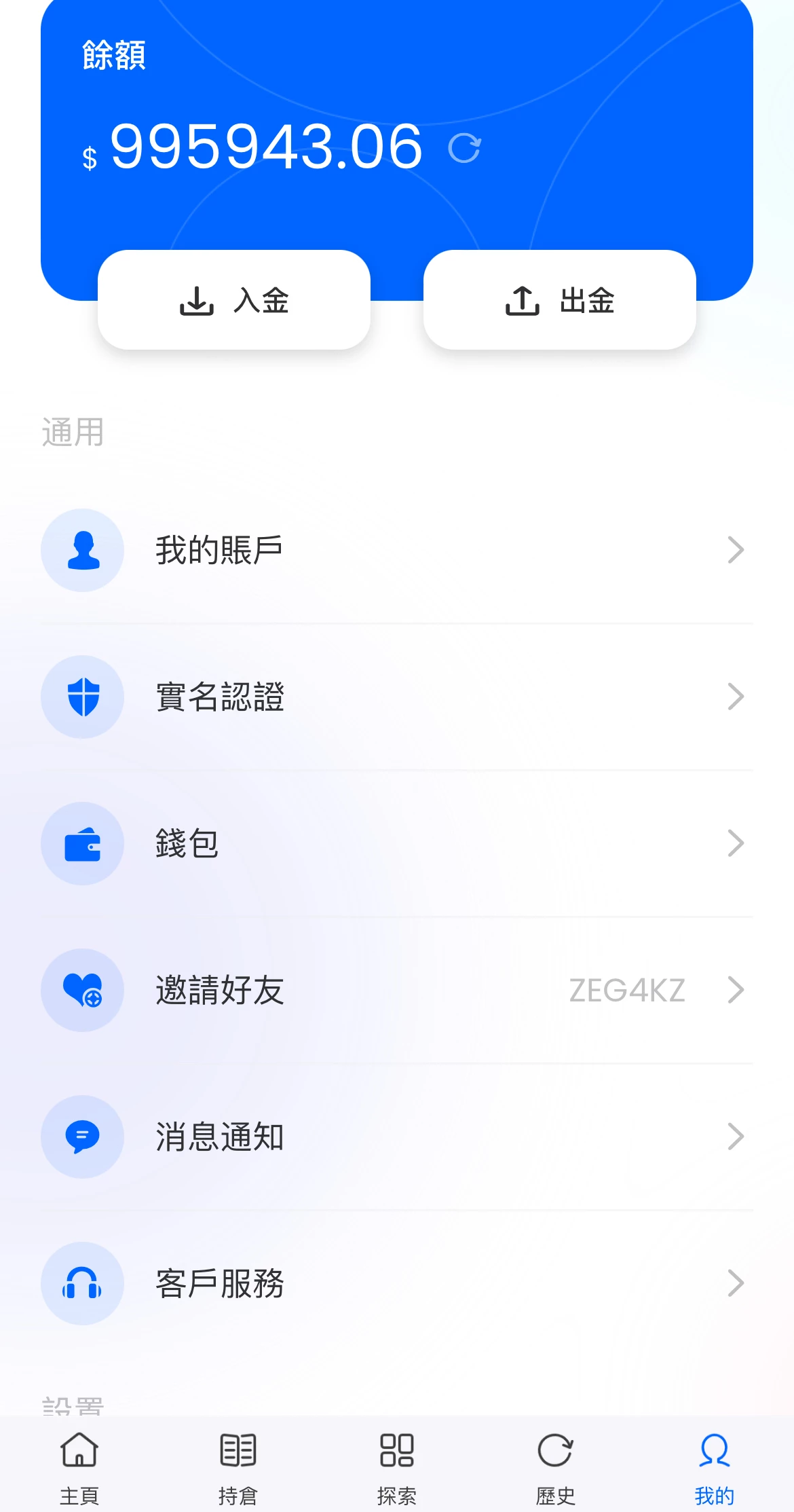Expand 實名認證 using the right arrow
Screen dimensions: 794x1512
pyautogui.click(x=737, y=697)
